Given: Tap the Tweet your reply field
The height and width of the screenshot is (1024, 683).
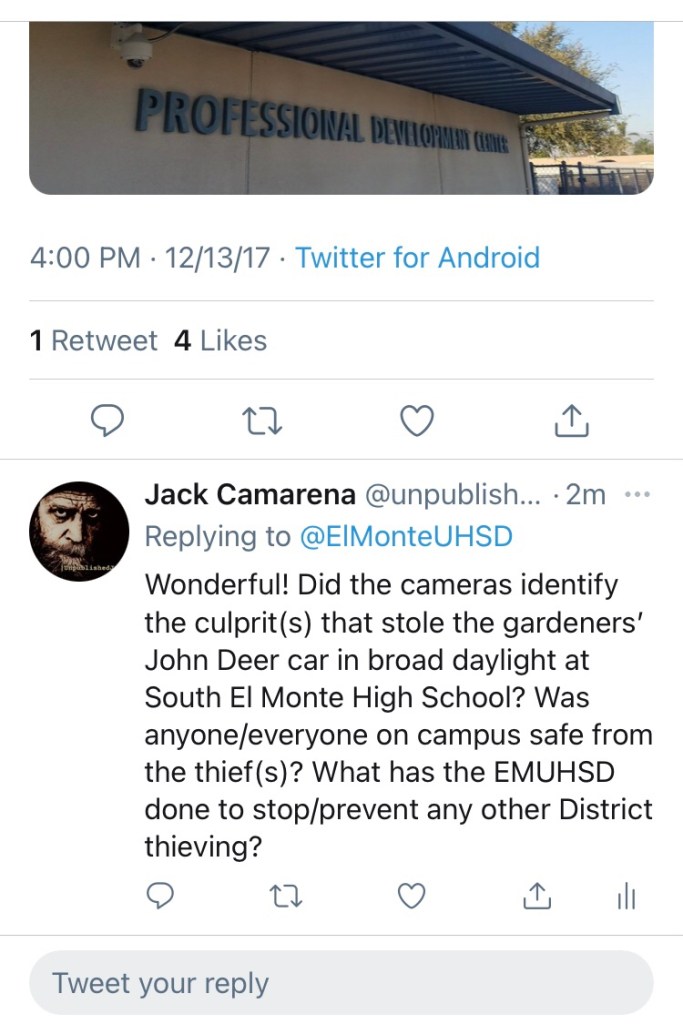Looking at the screenshot, I should coord(340,983).
